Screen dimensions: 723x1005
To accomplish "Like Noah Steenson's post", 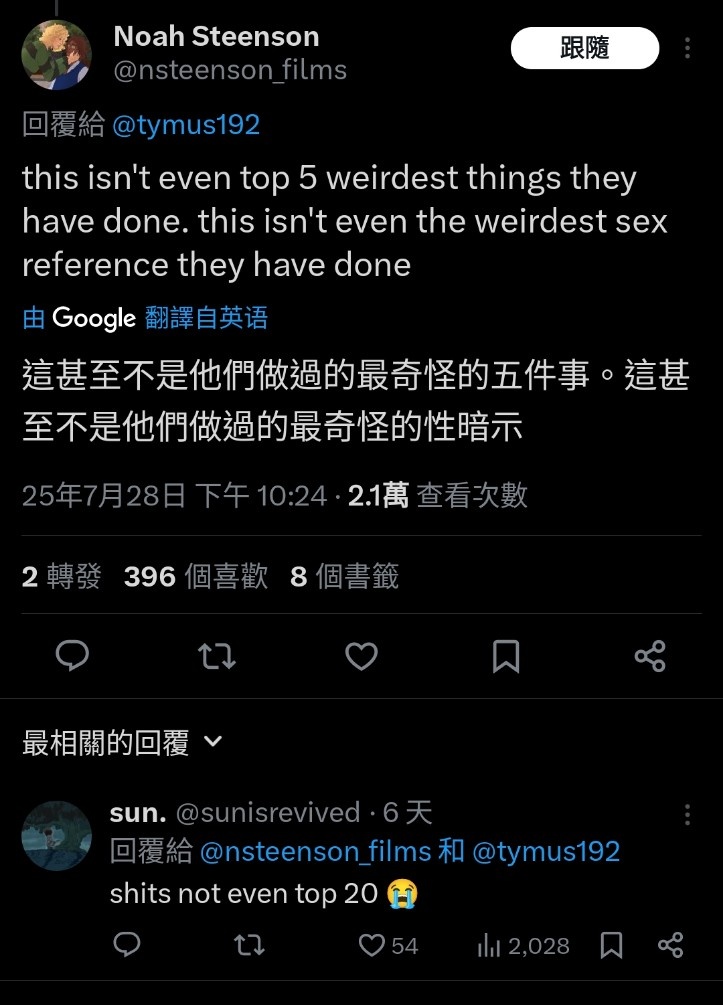I will tap(361, 656).
